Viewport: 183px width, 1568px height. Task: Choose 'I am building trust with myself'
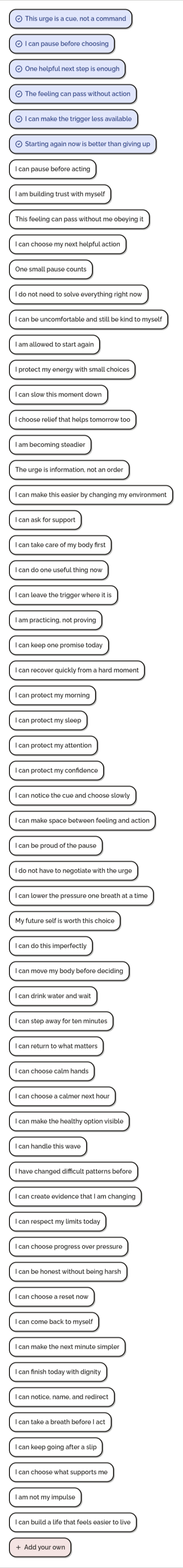click(60, 194)
